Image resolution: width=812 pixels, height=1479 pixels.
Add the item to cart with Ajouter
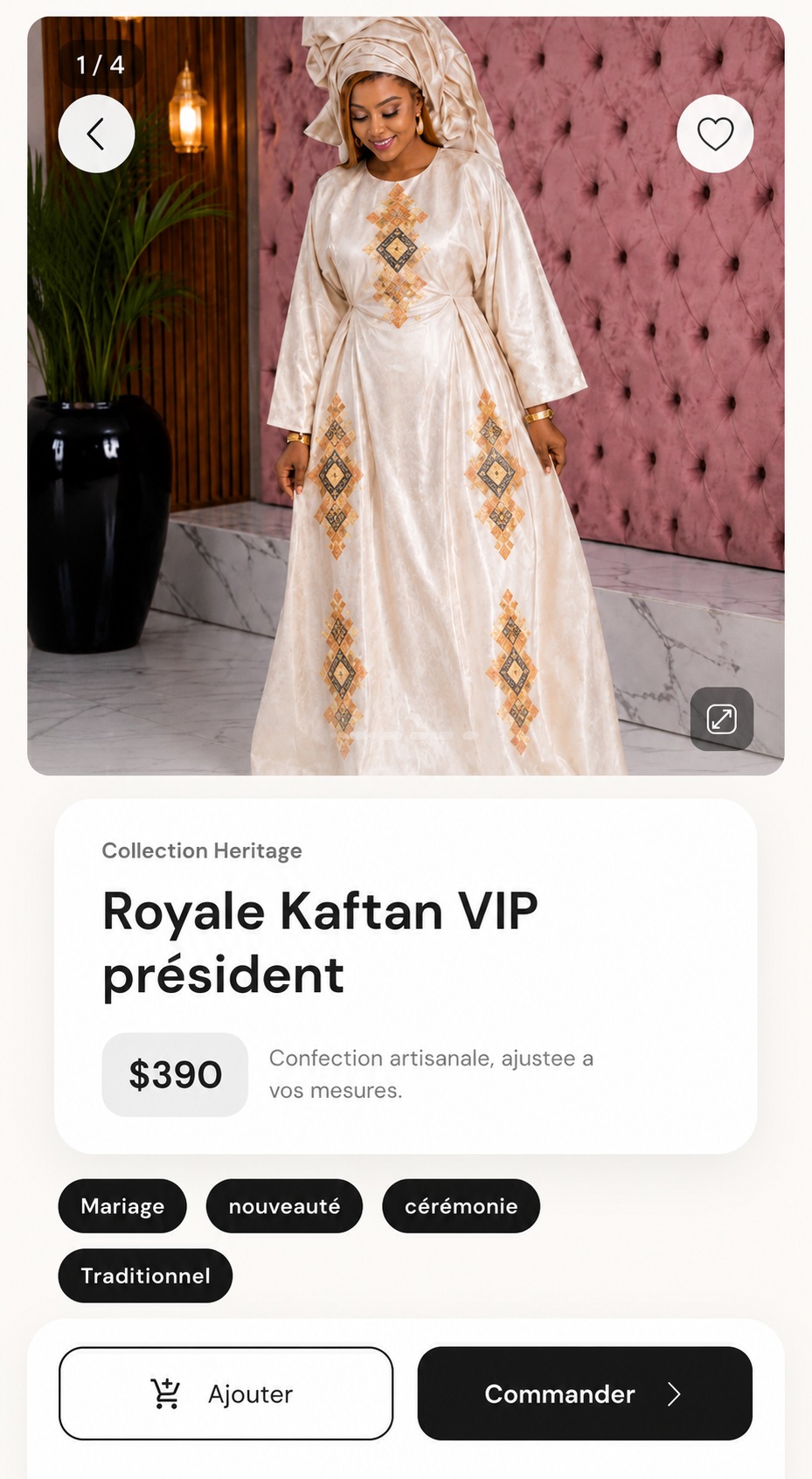tap(226, 1393)
